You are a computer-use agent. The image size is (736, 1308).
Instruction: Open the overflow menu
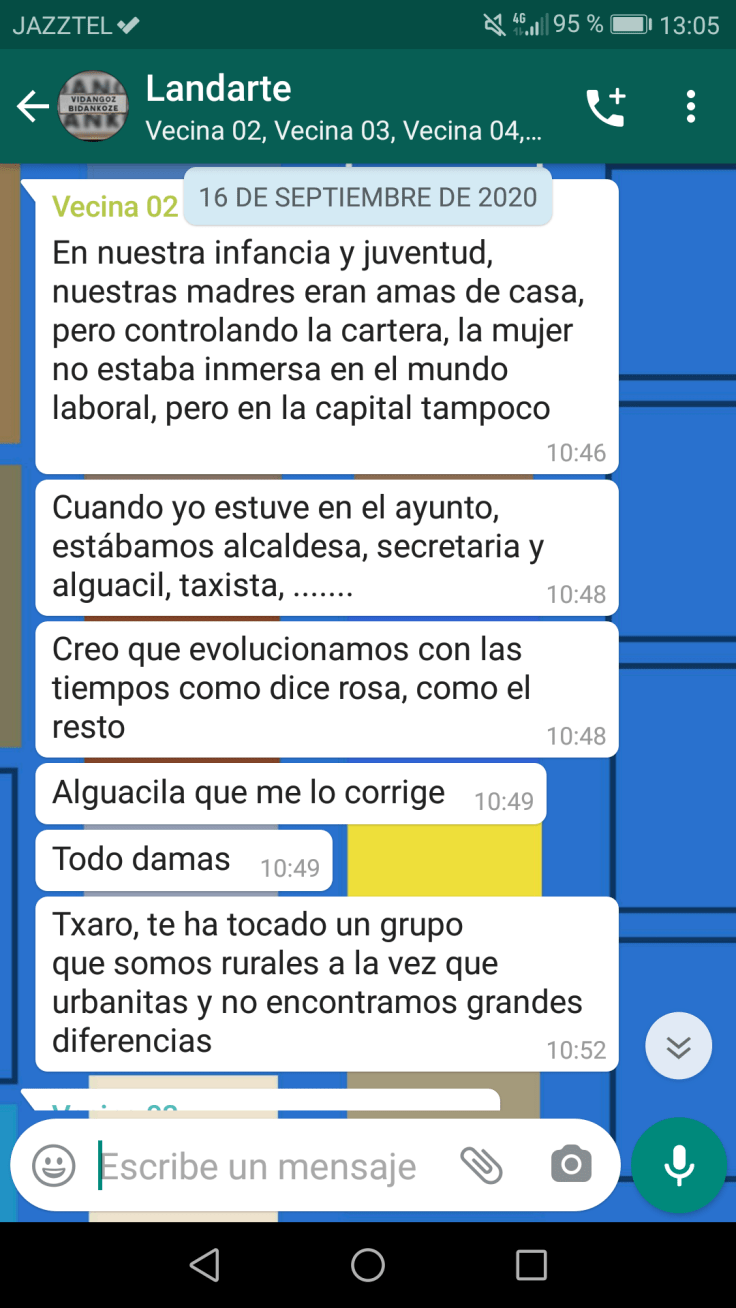(x=691, y=107)
